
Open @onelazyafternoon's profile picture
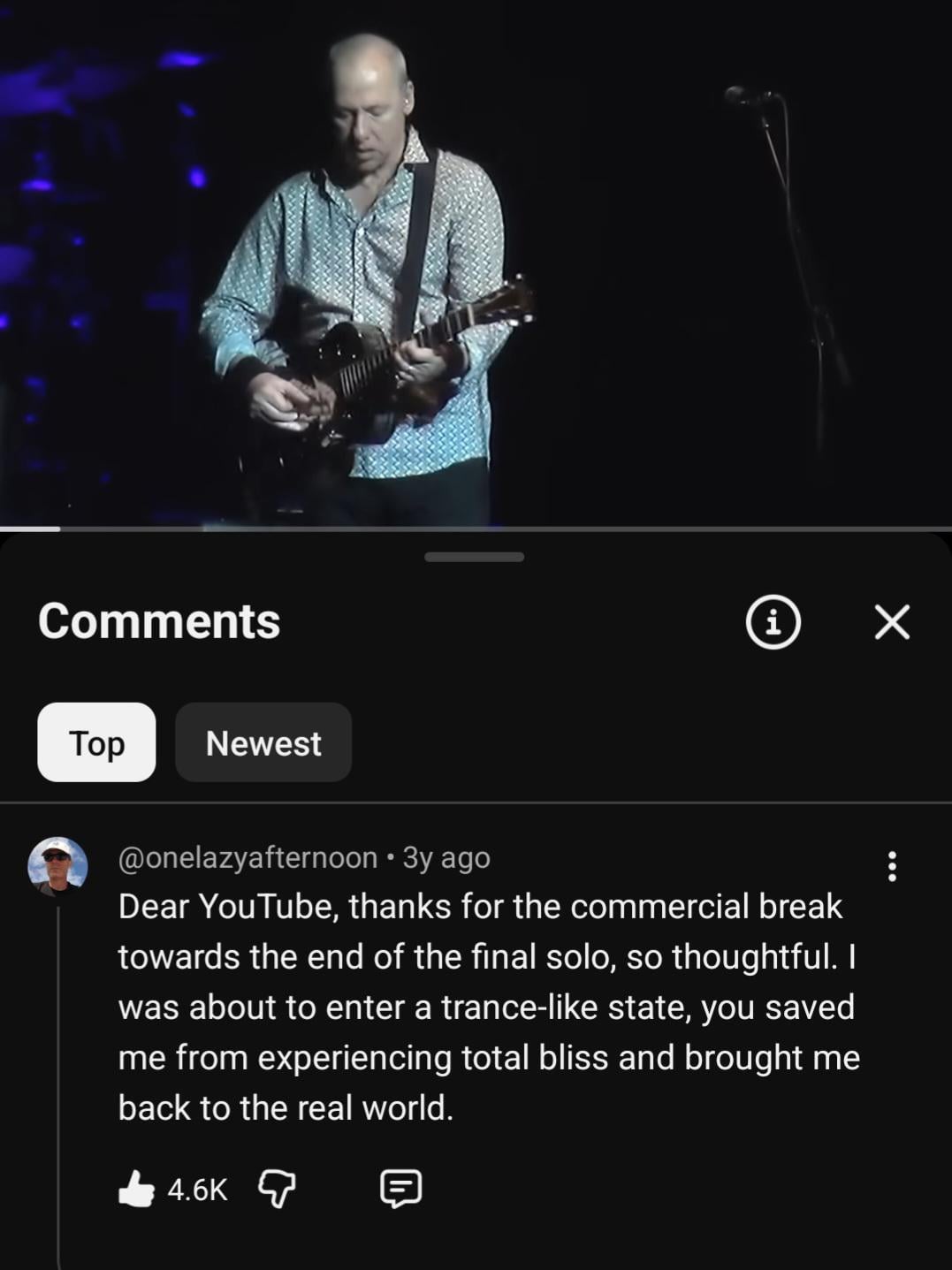pos(58,866)
